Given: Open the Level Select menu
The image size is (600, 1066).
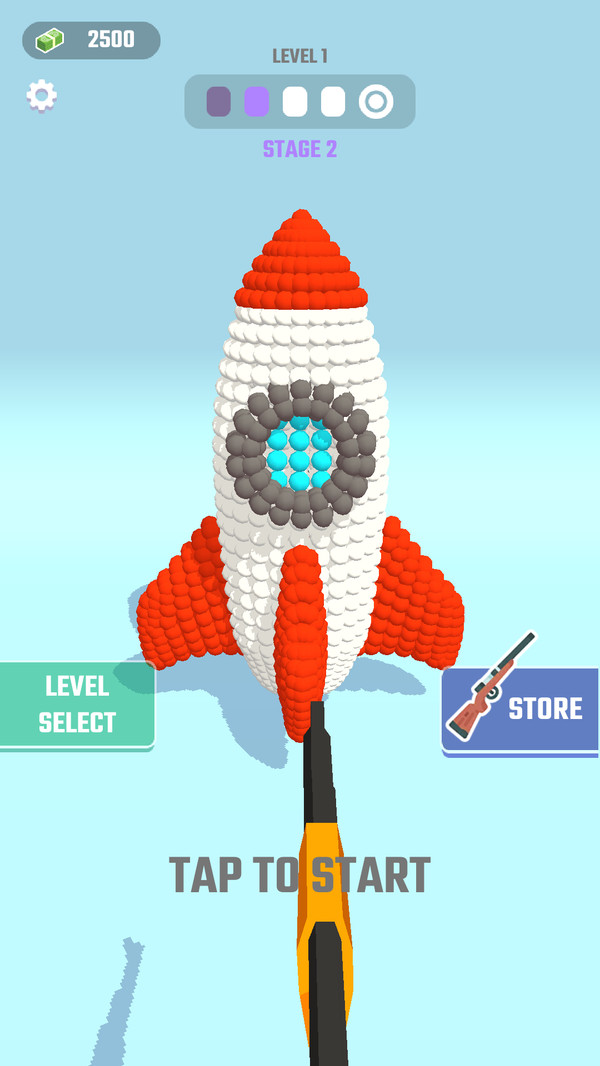Looking at the screenshot, I should click(77, 704).
